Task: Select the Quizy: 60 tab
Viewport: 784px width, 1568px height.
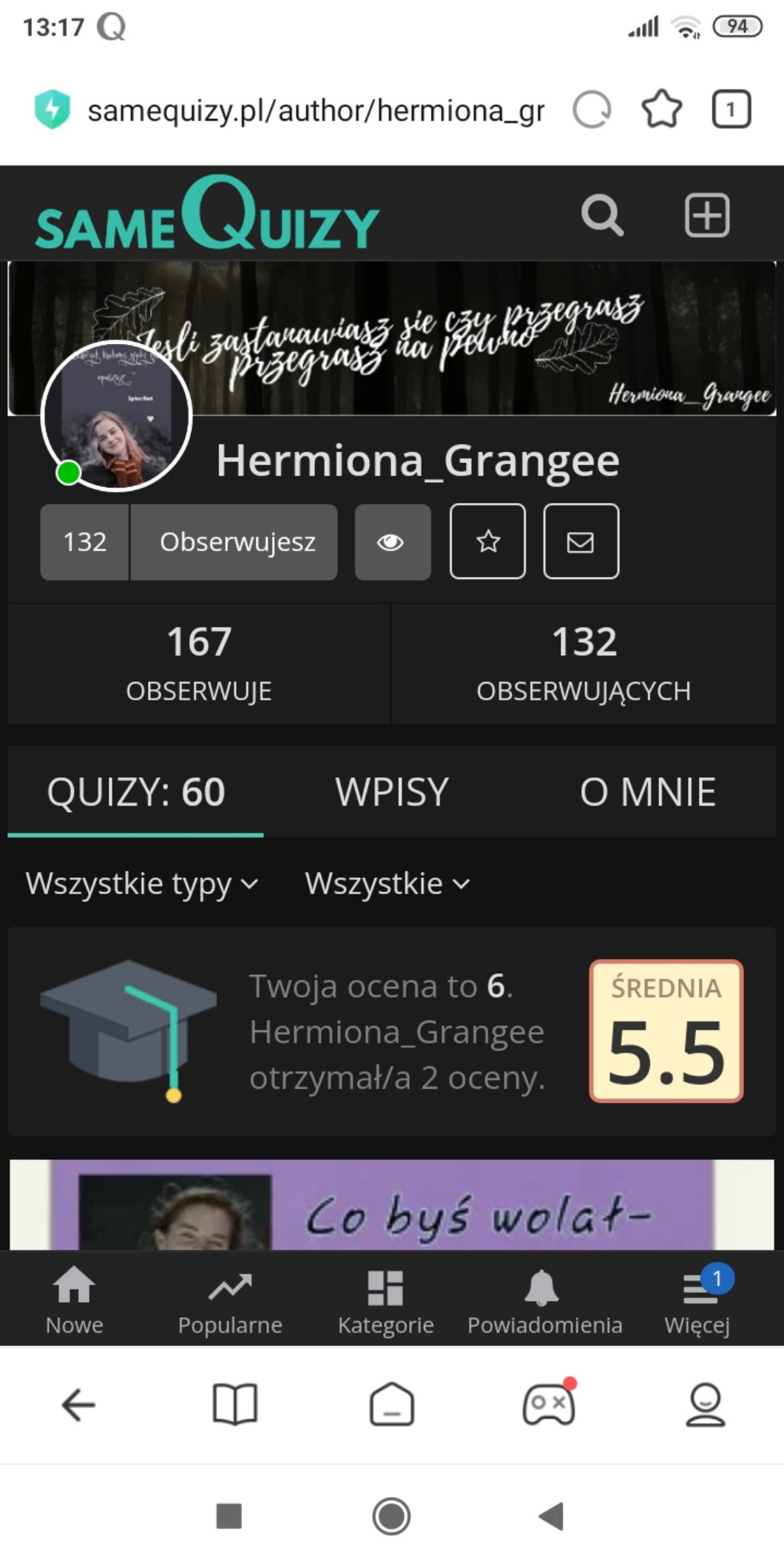Action: tap(136, 792)
